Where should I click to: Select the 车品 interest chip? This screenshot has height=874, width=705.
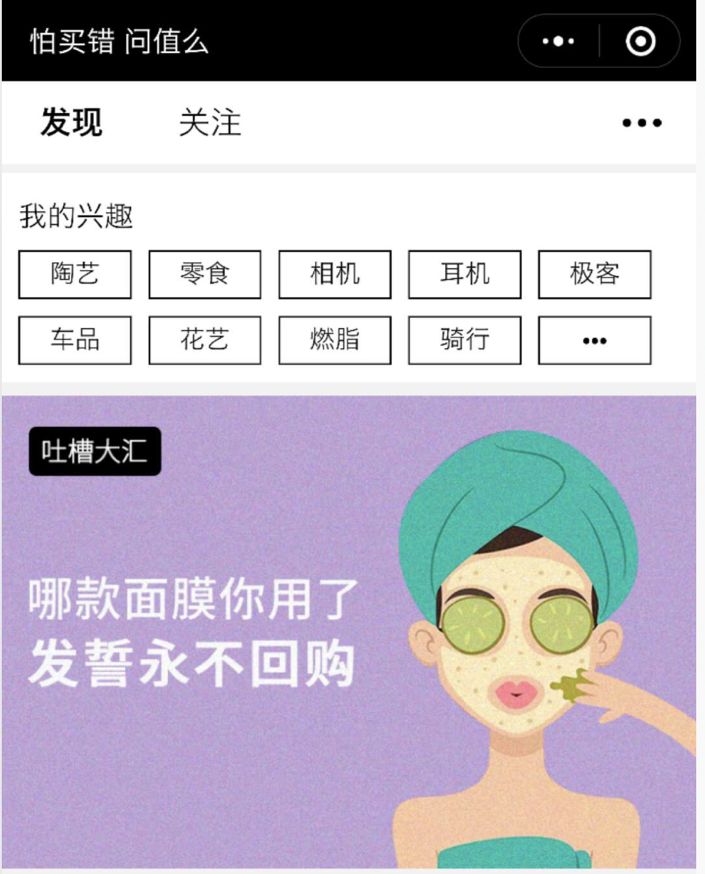(x=75, y=340)
